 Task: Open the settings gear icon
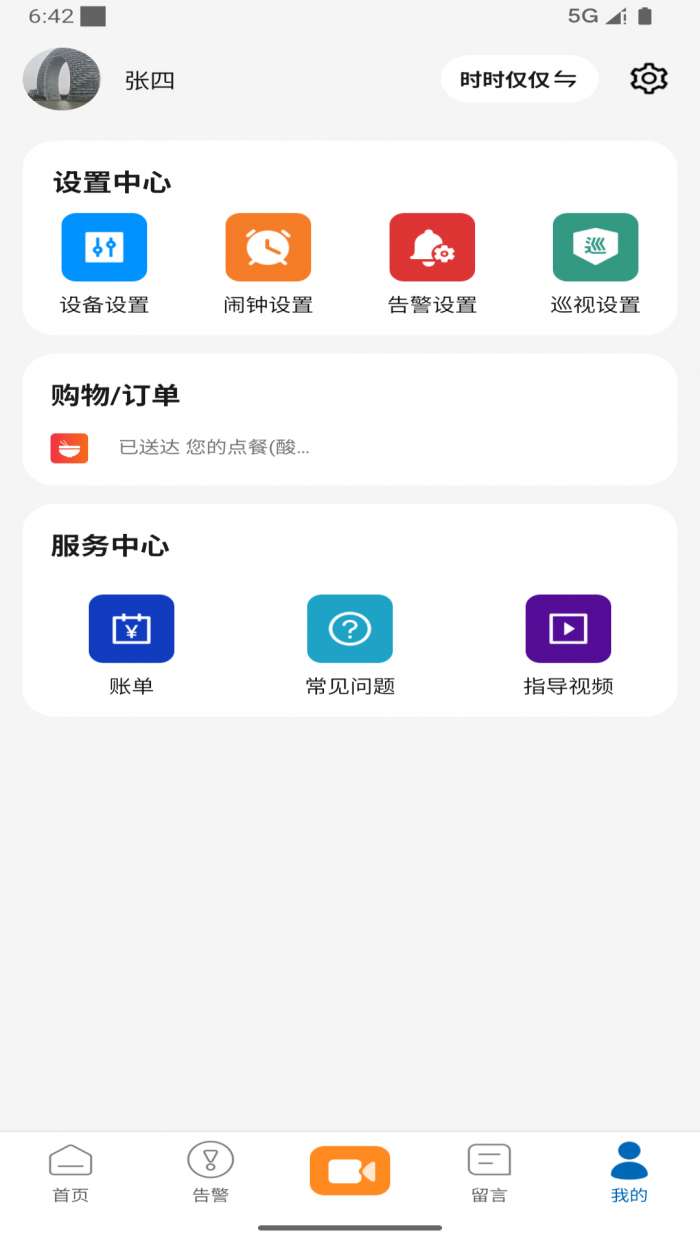coord(648,79)
